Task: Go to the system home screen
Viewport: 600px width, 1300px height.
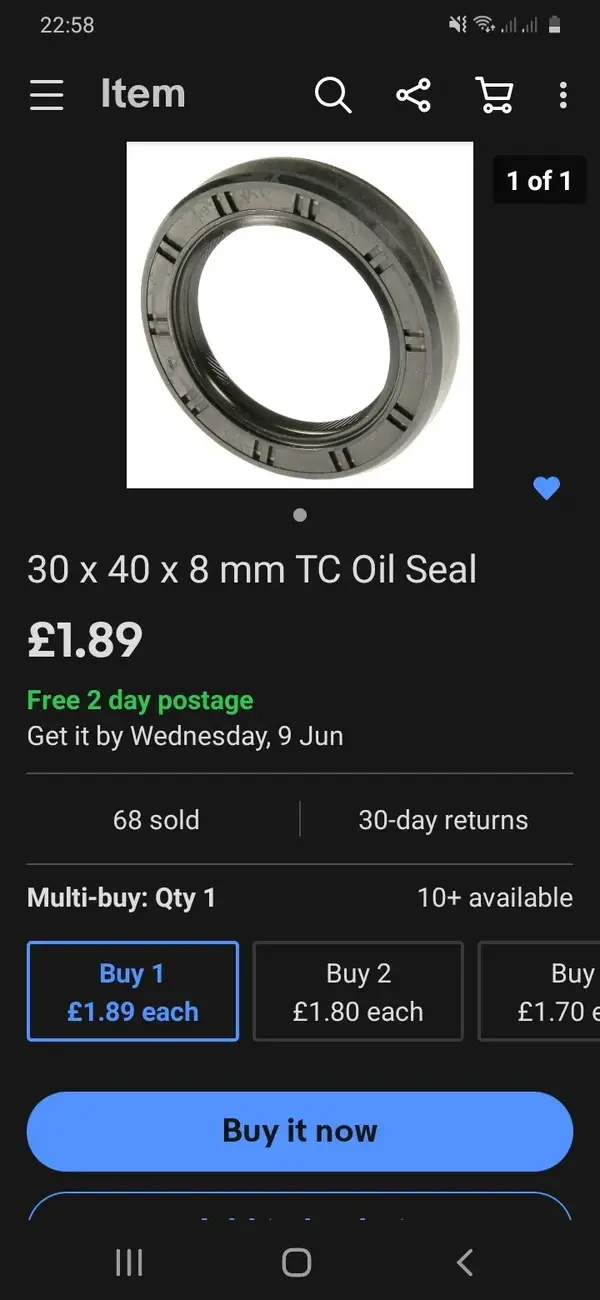Action: pos(297,1262)
